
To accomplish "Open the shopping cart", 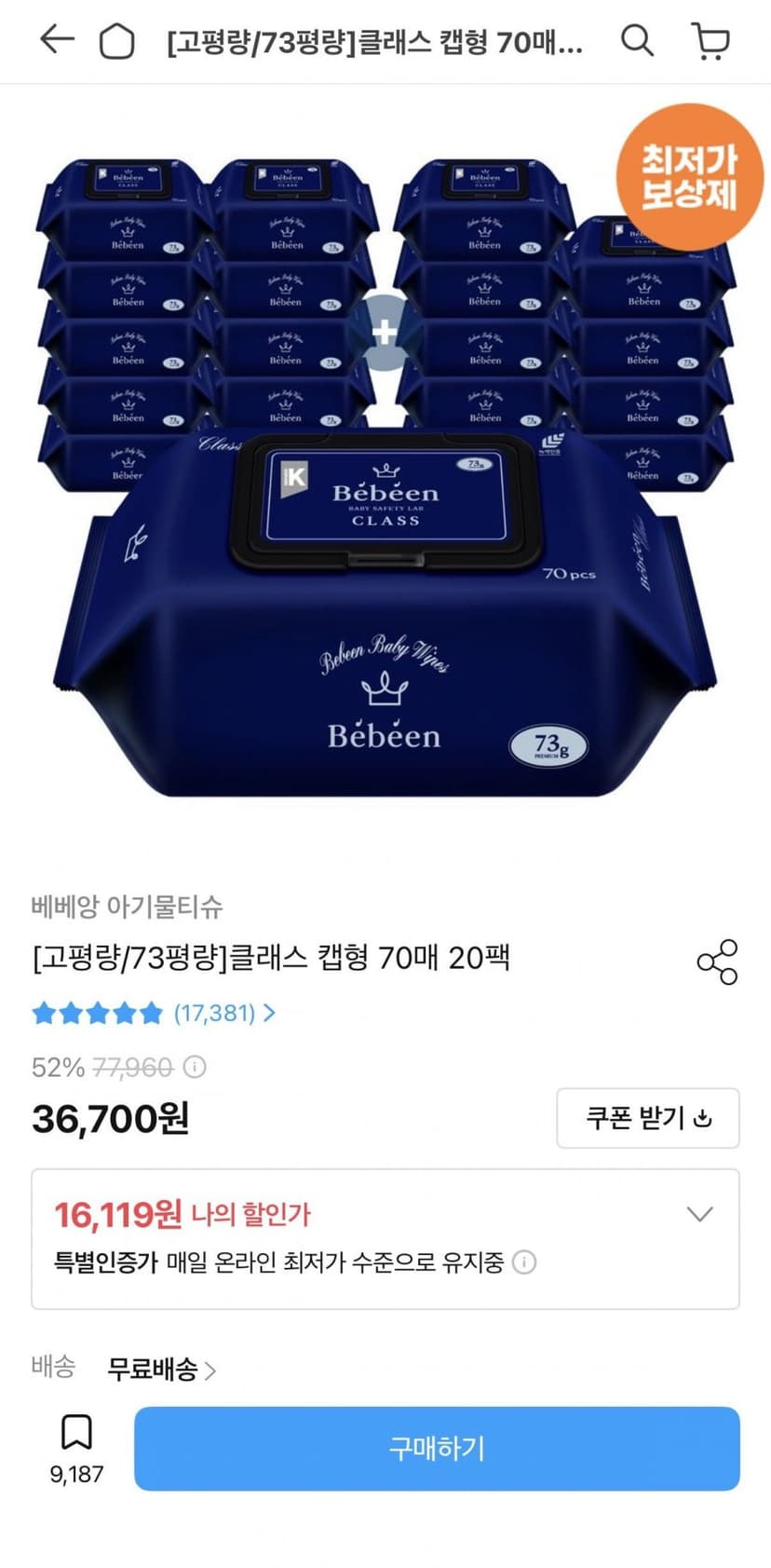I will [x=711, y=41].
